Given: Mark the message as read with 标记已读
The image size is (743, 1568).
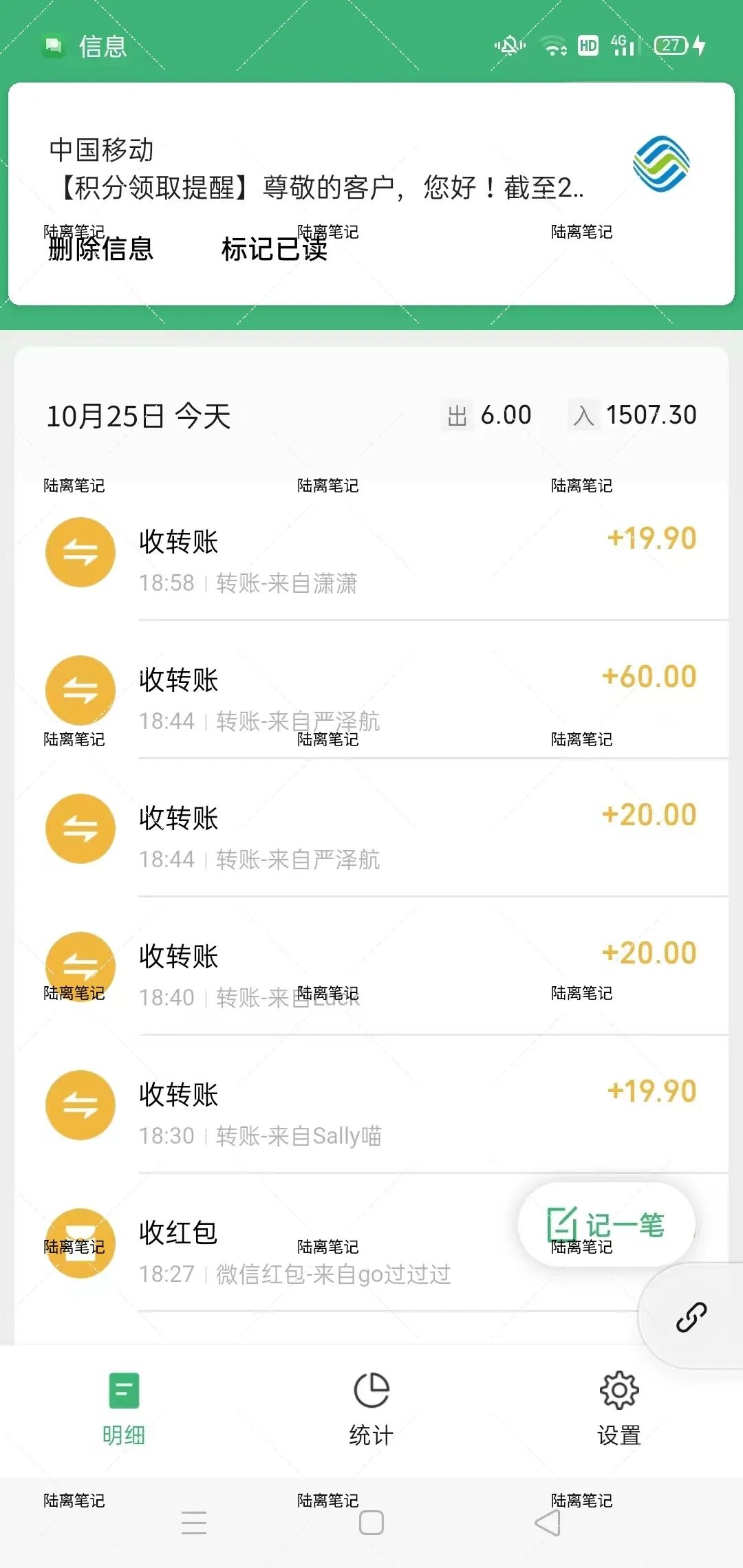Looking at the screenshot, I should pyautogui.click(x=274, y=249).
